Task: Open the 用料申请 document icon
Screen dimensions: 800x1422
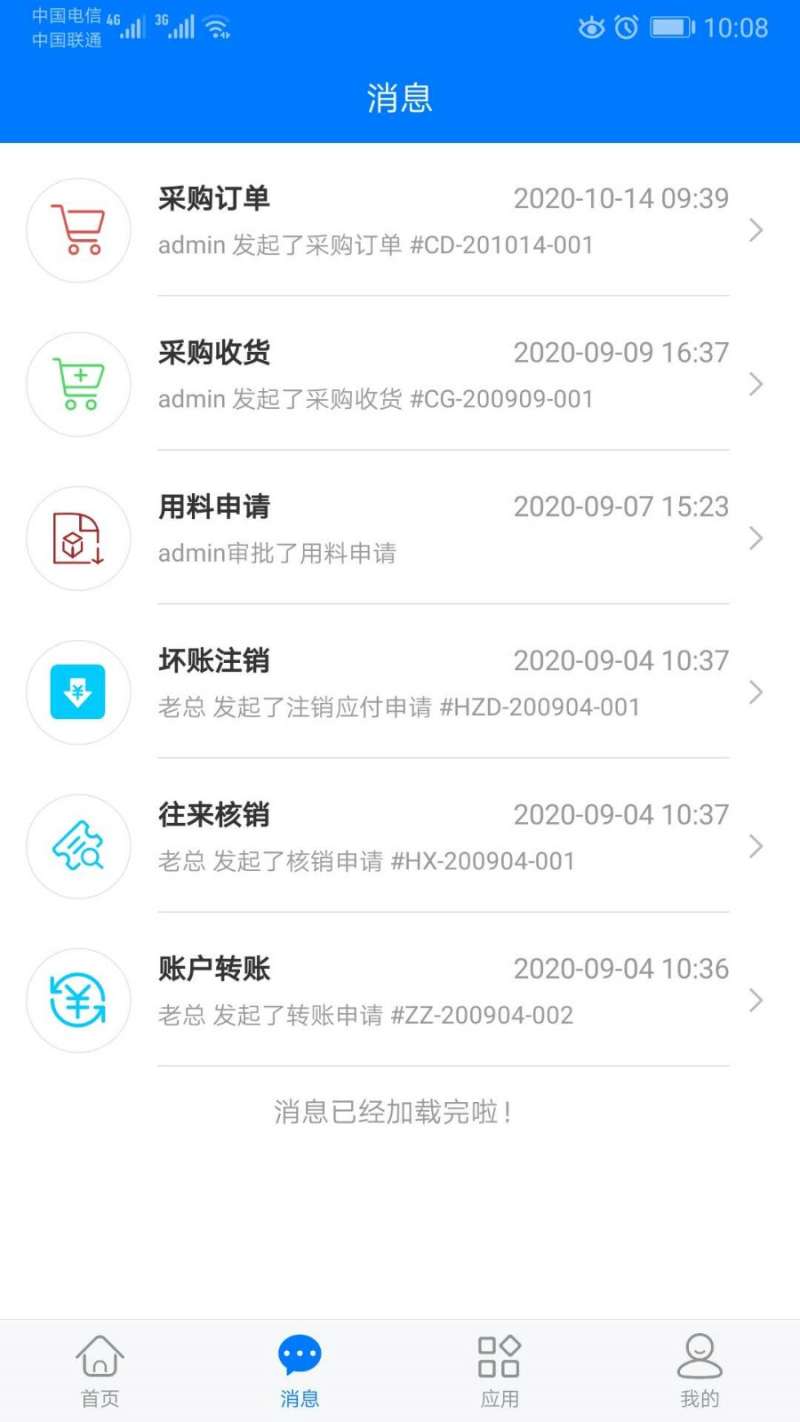Action: click(78, 538)
